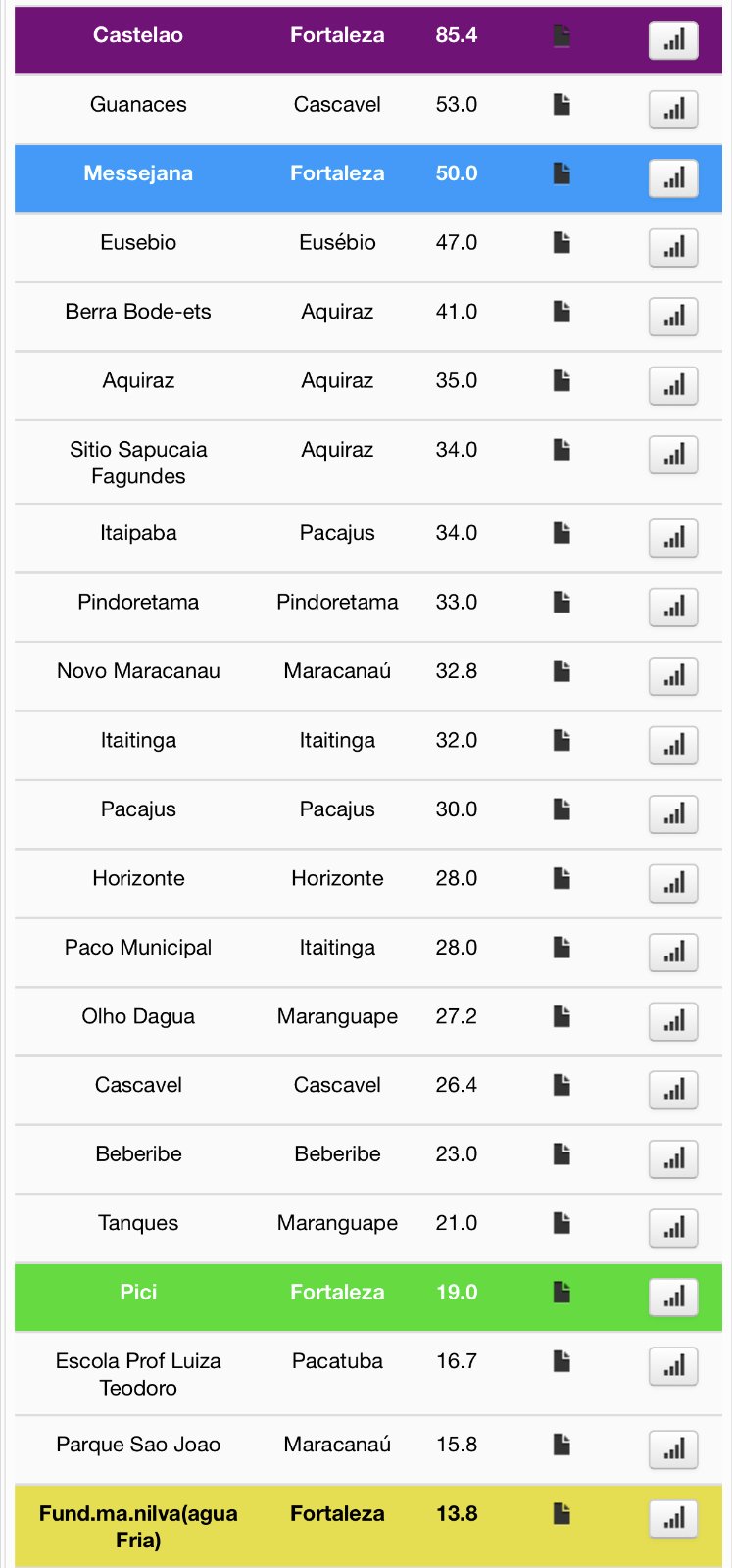Open document icon for Olho Dagua
This screenshot has height=1568, width=732.
561,1015
